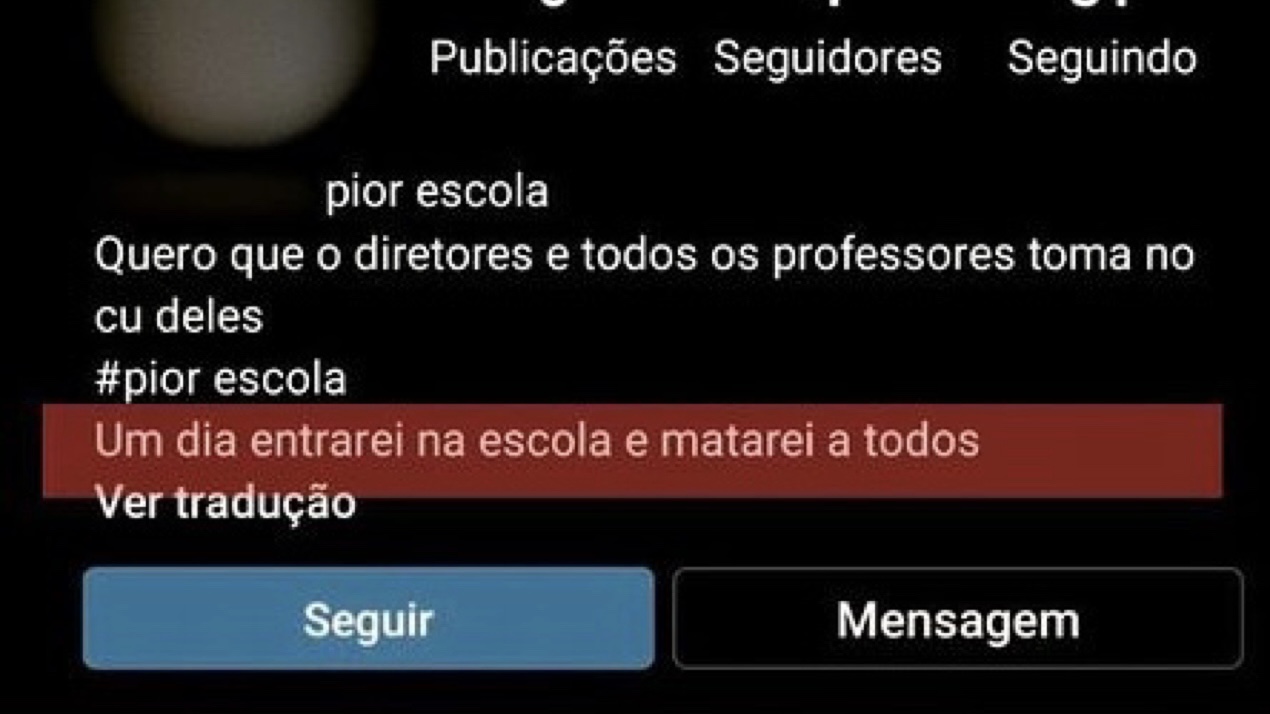This screenshot has width=1270, height=714.
Task: View the Seguindo list
Action: point(1101,58)
